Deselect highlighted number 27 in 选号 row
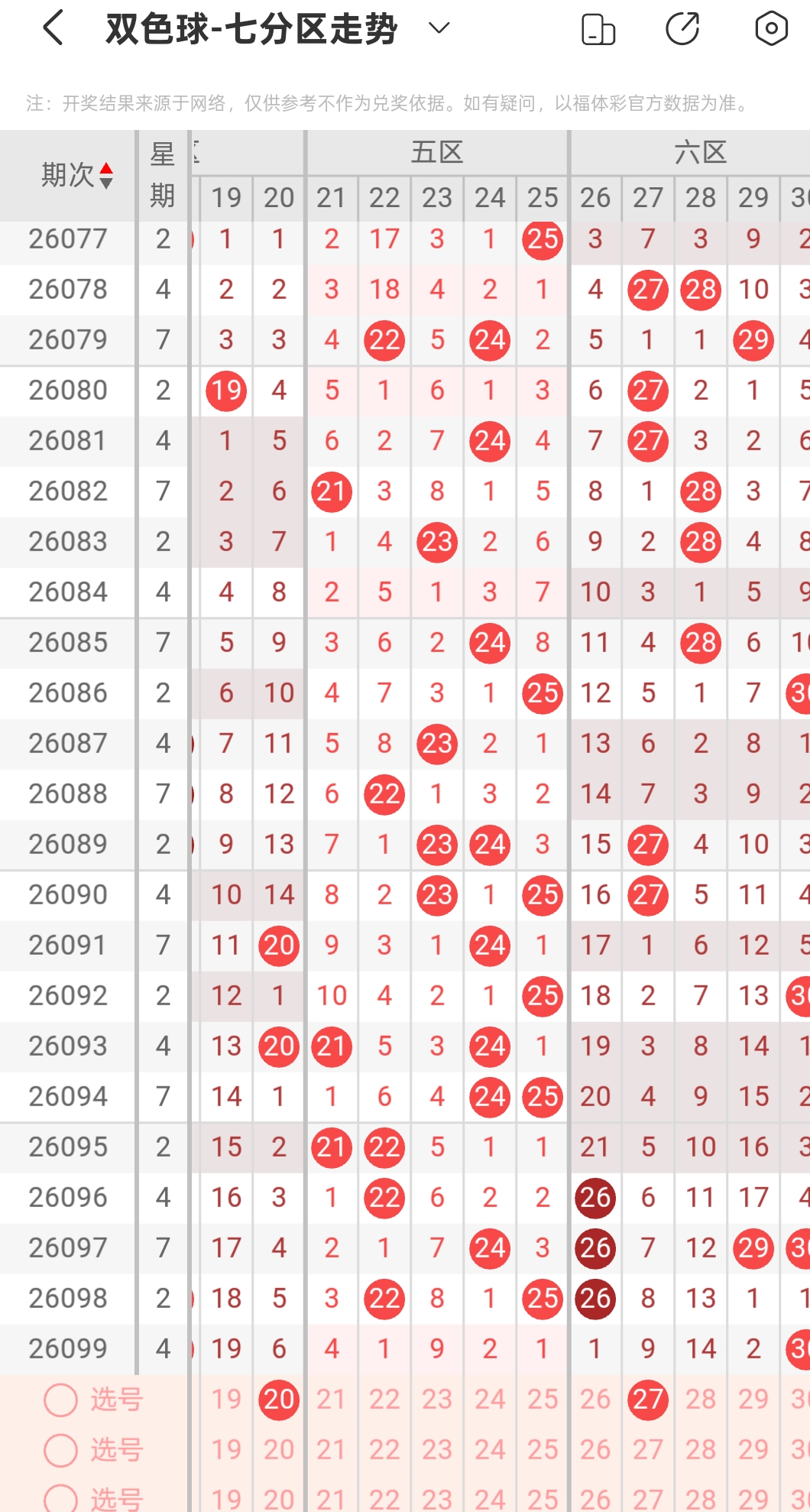 pyautogui.click(x=648, y=1400)
